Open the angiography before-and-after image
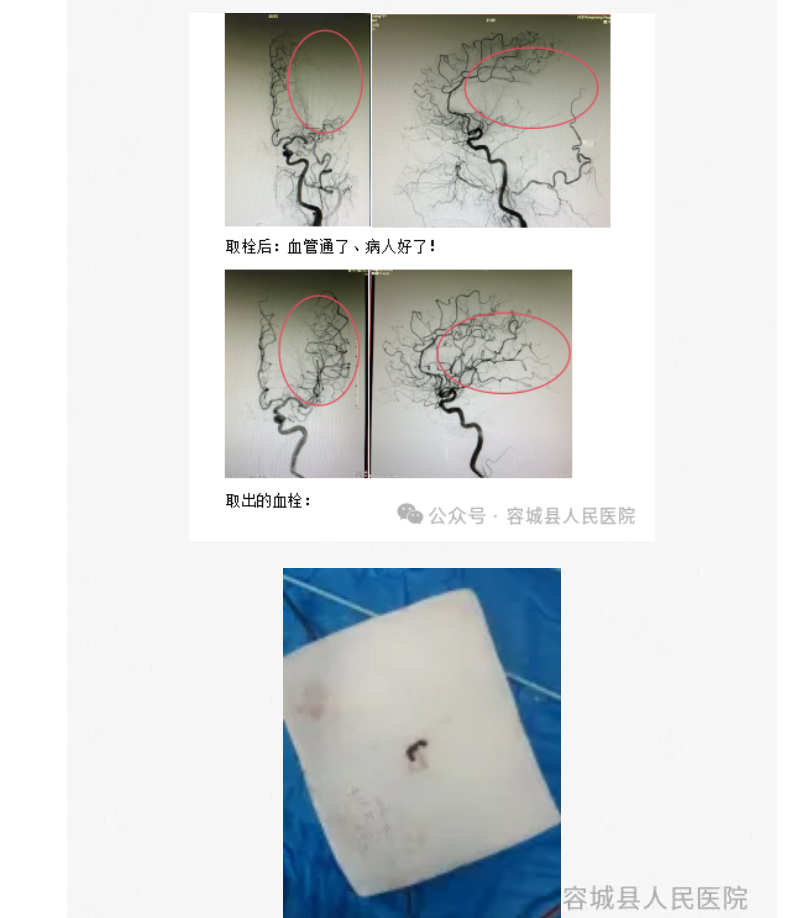Viewport: 806px width, 918px height. (x=421, y=276)
